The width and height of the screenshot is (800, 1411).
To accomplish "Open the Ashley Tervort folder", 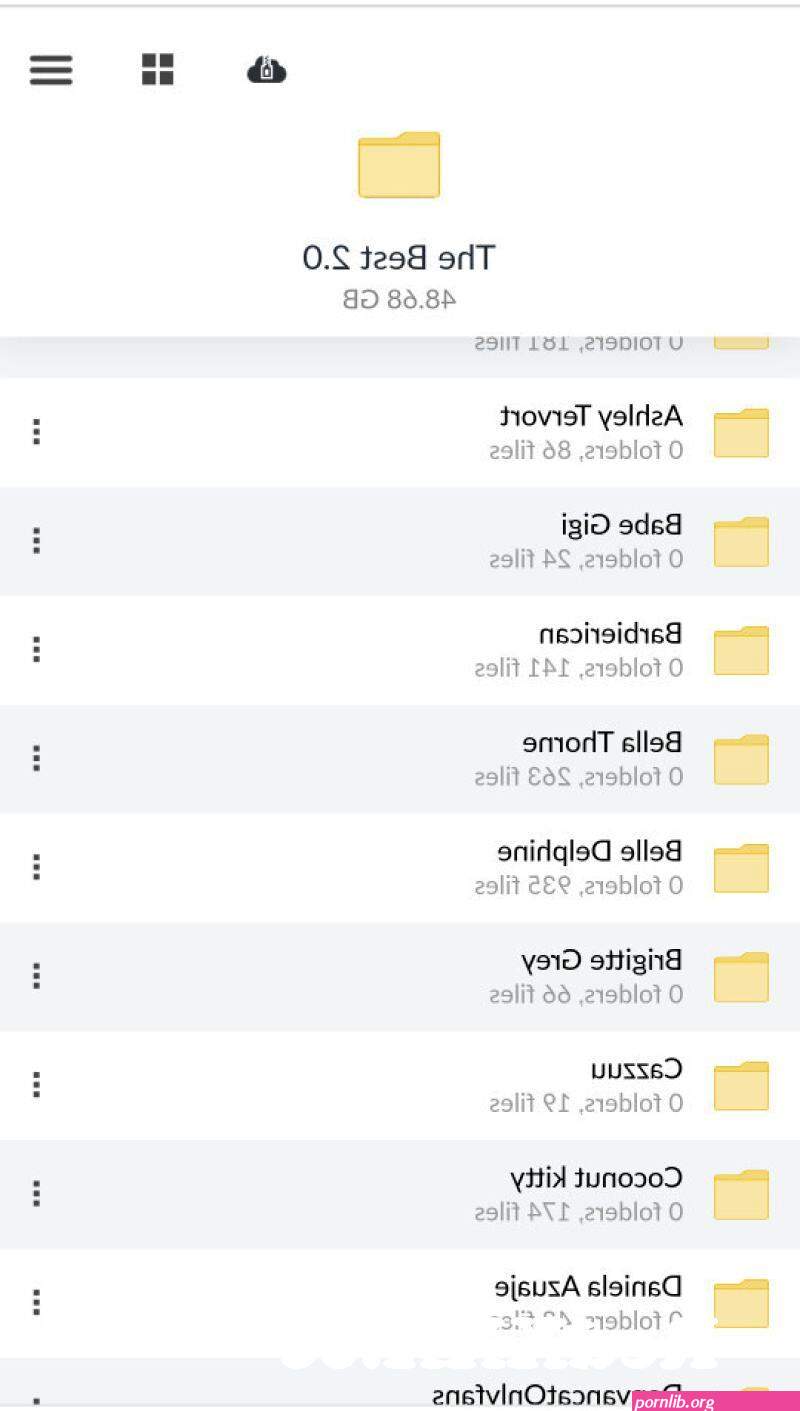I will coord(400,432).
